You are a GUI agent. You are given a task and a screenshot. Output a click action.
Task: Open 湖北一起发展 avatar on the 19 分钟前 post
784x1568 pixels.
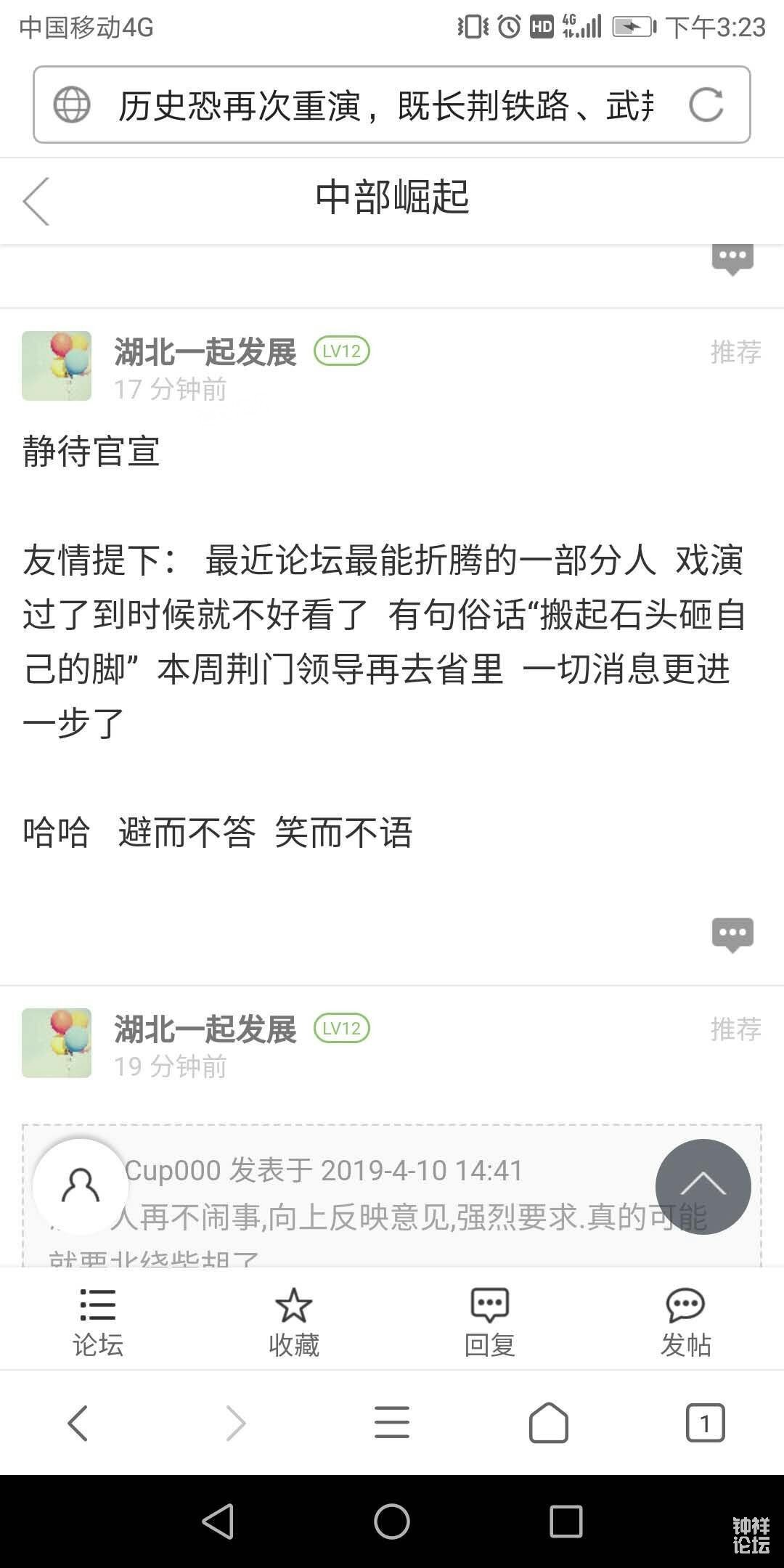tap(57, 1042)
